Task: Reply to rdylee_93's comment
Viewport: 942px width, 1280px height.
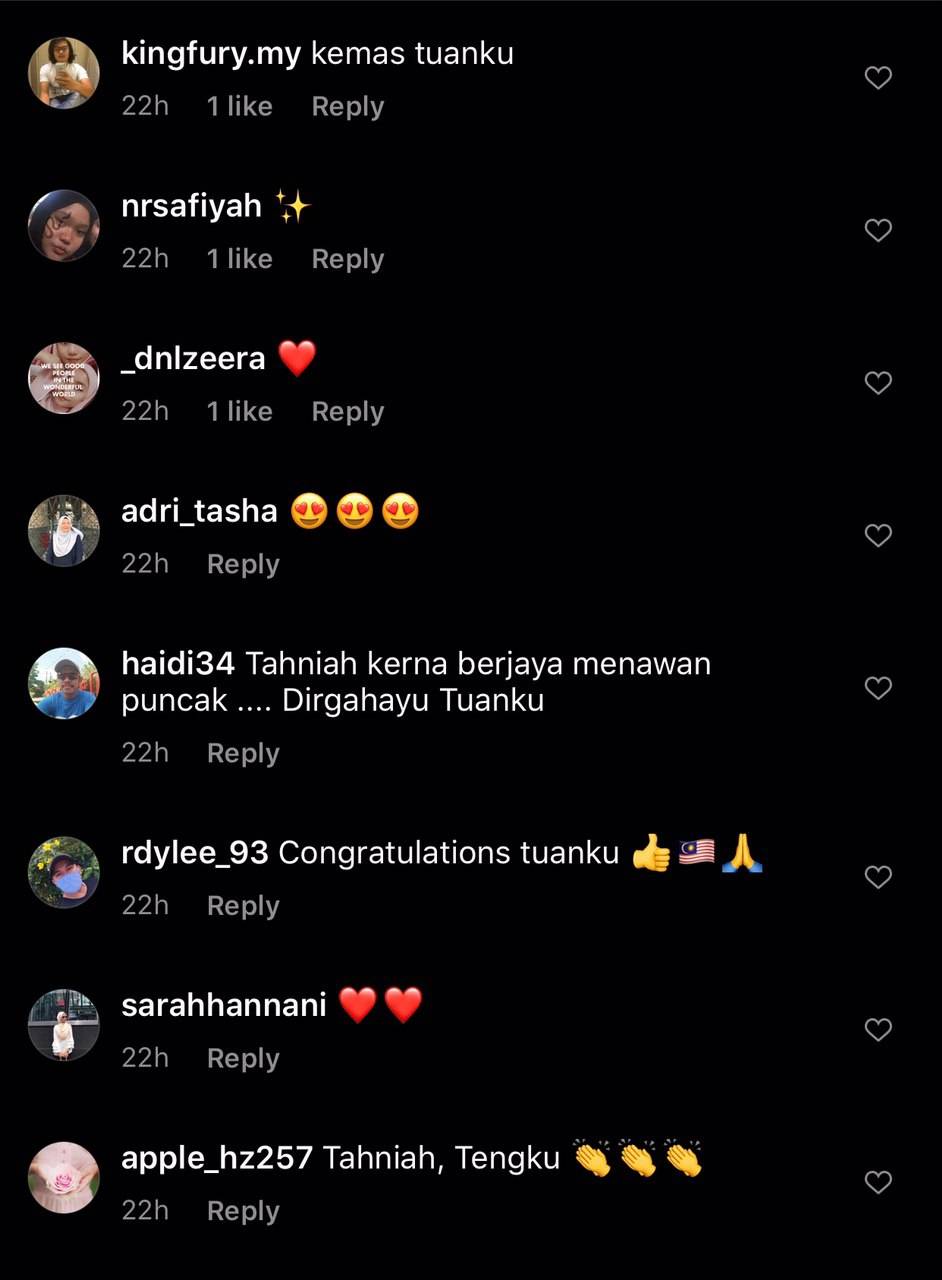Action: click(242, 906)
